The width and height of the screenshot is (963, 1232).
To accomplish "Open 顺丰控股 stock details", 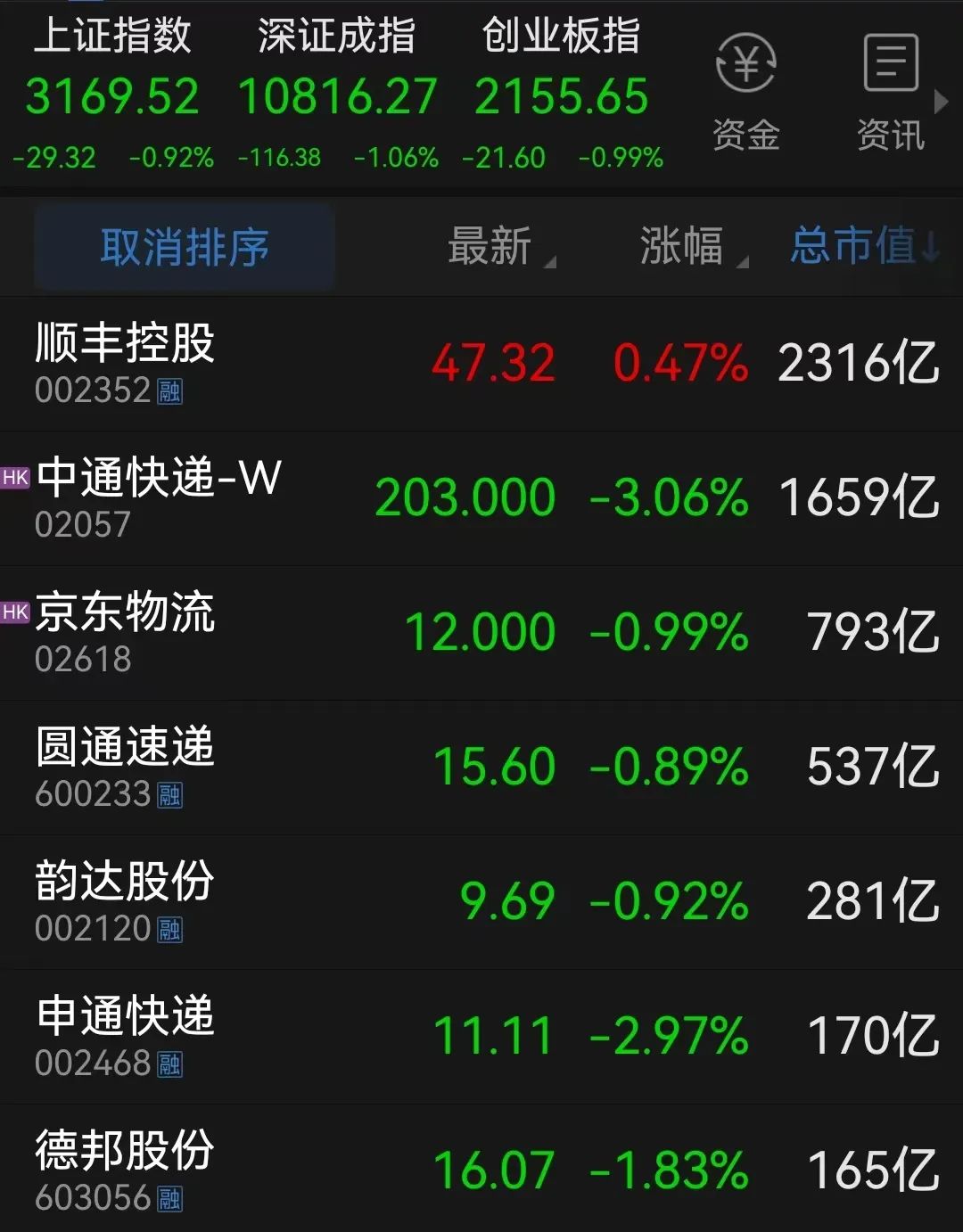I will (x=125, y=363).
